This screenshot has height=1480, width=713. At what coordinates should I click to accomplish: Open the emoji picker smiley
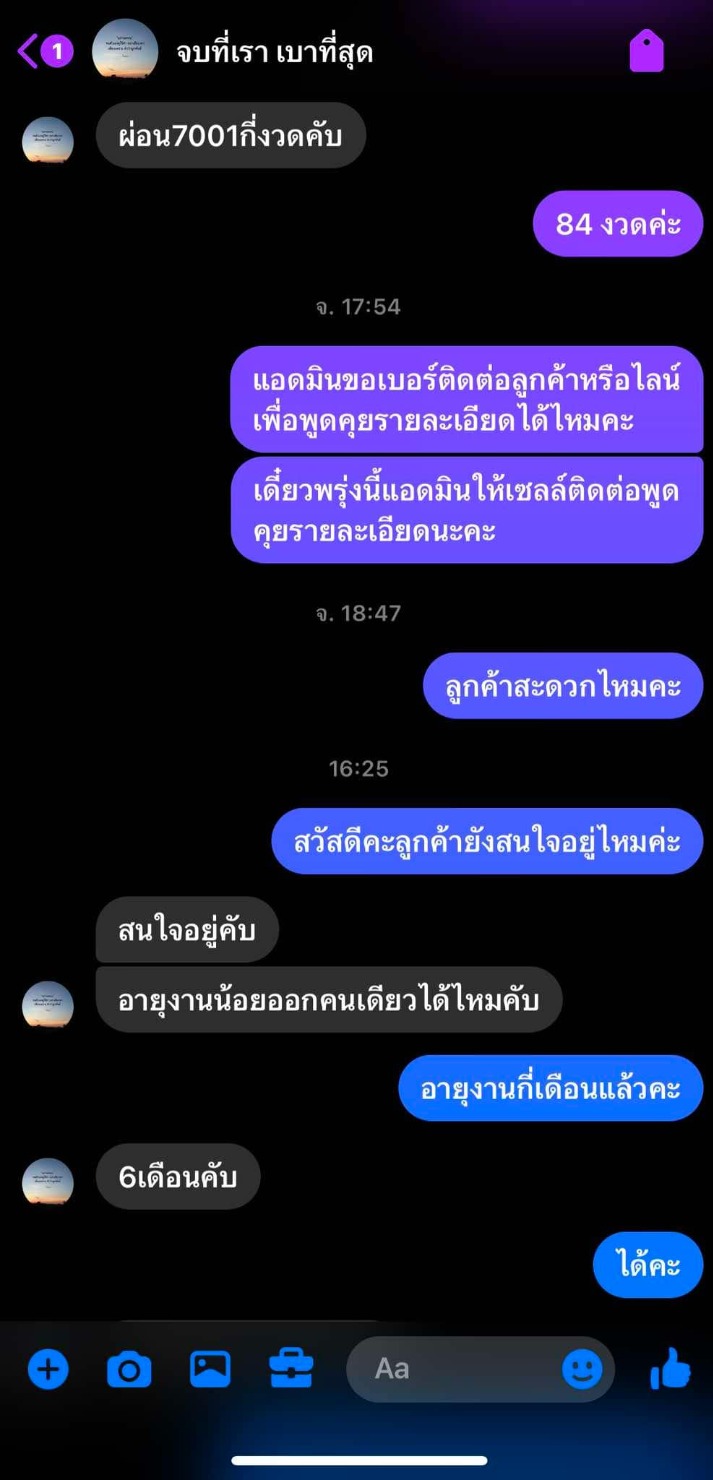pyautogui.click(x=582, y=1369)
